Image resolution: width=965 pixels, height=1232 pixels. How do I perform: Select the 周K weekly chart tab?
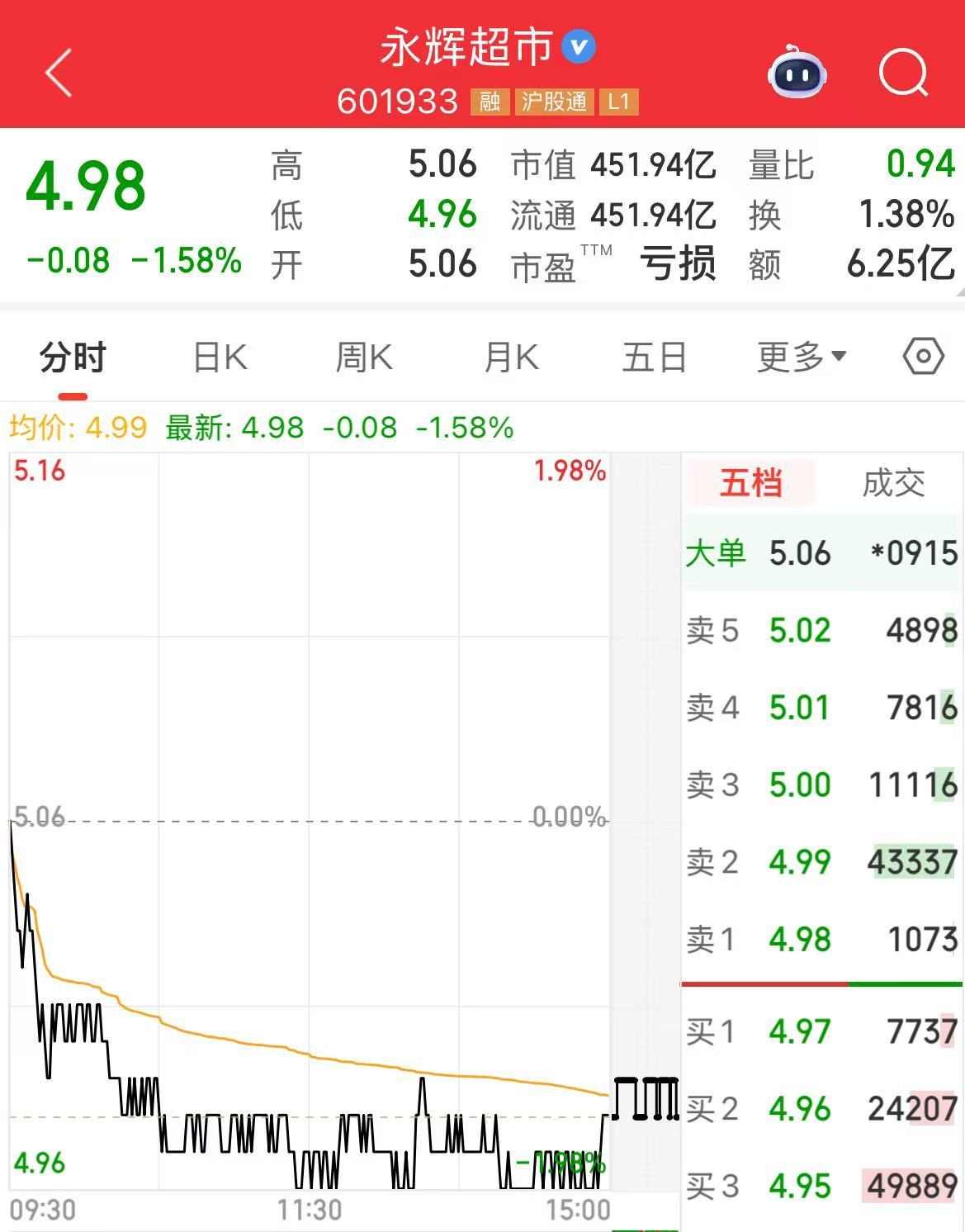pos(363,356)
